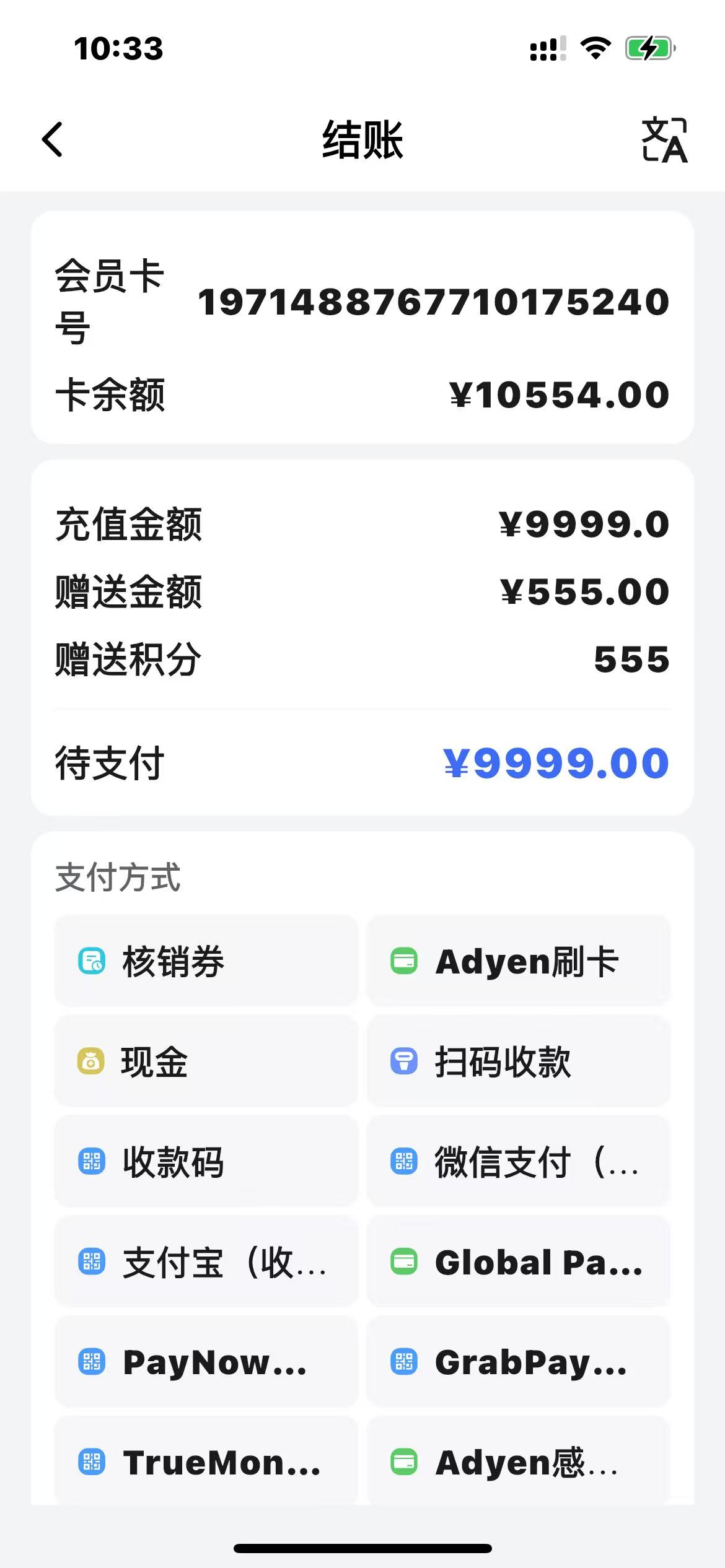This screenshot has height=1568, width=725.
Task: Choose Adyen刷卡 payment option
Action: [518, 961]
